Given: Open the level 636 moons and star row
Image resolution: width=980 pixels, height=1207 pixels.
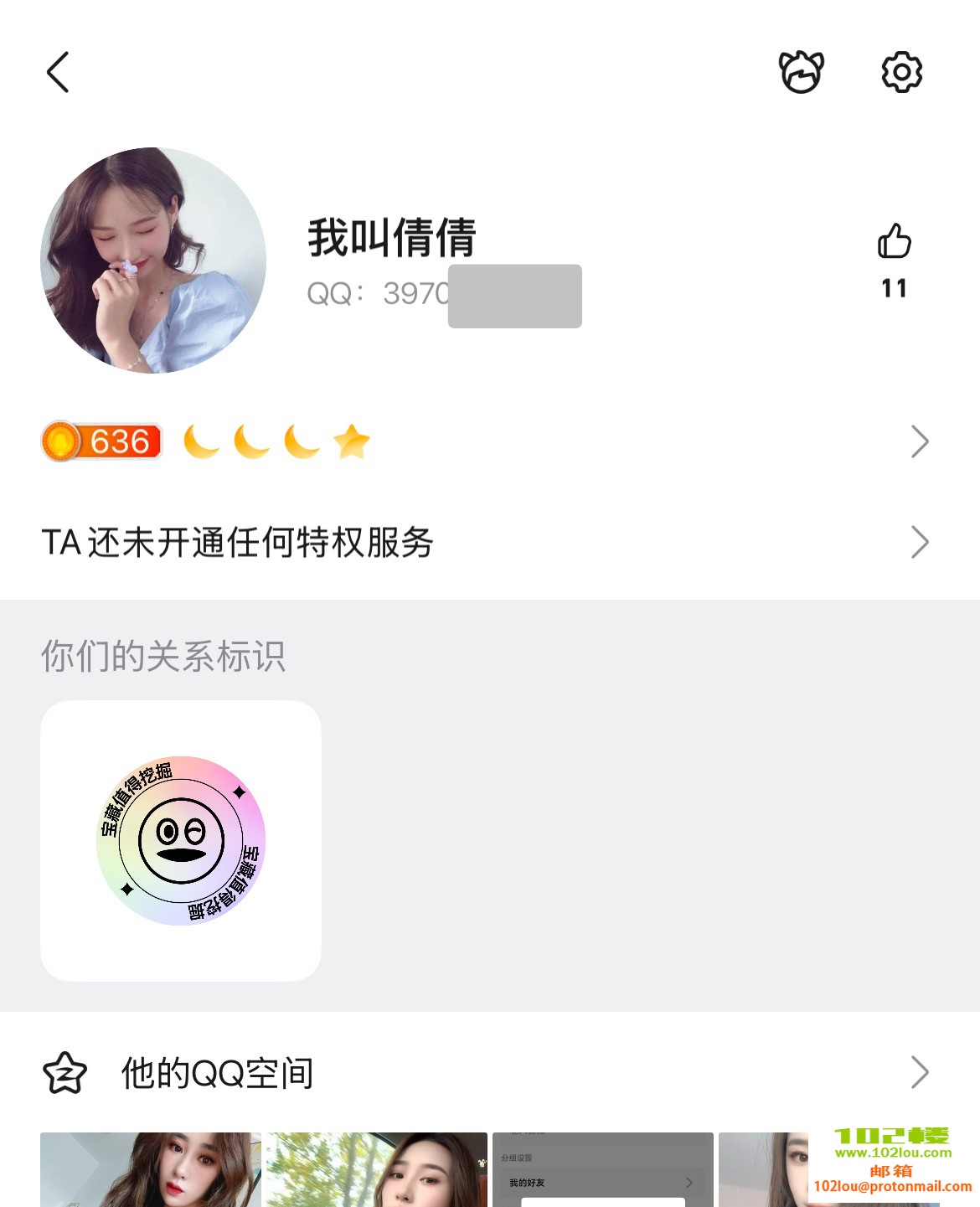Looking at the screenshot, I should 486,441.
